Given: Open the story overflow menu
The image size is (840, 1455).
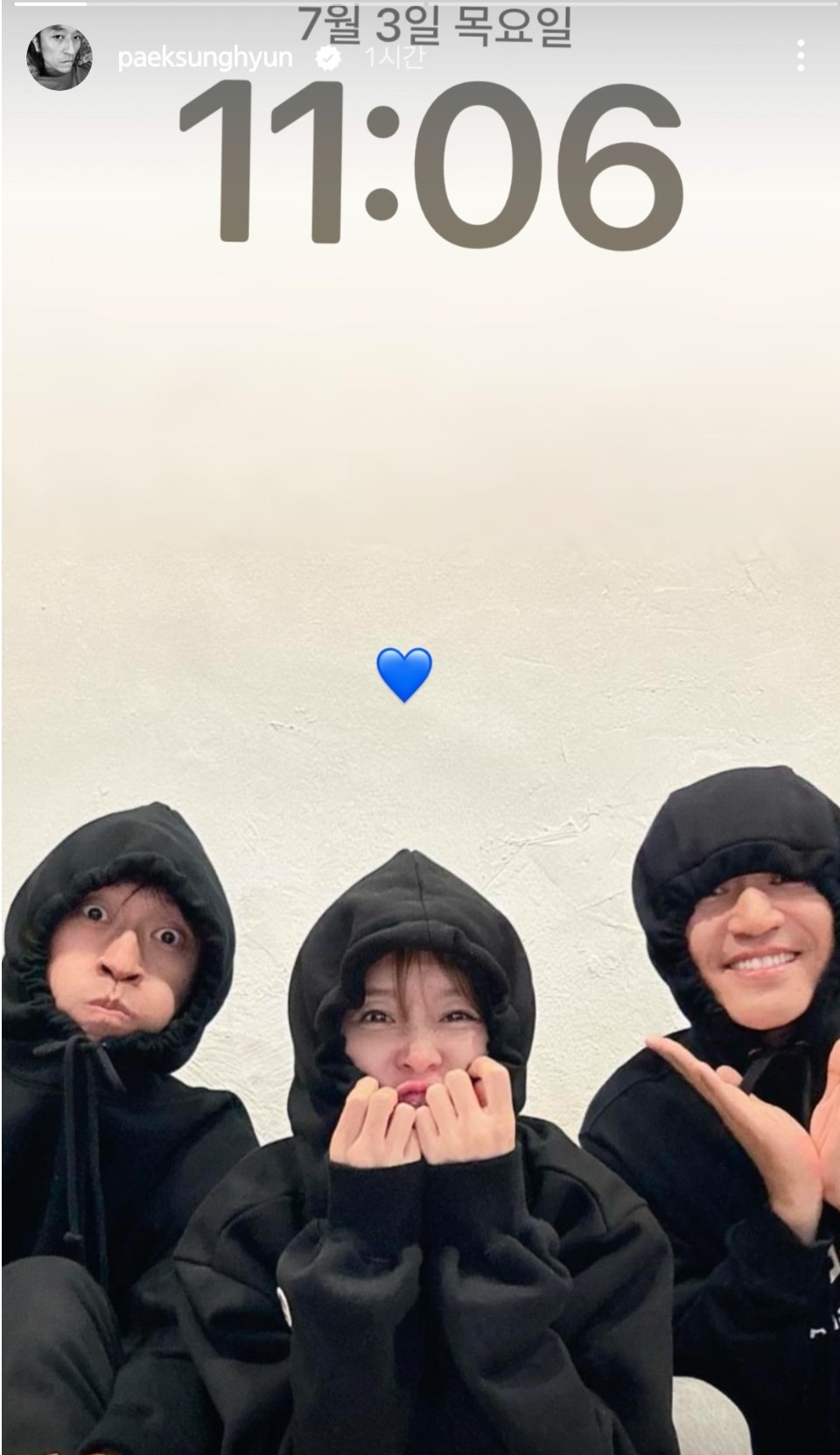Looking at the screenshot, I should click(x=801, y=57).
